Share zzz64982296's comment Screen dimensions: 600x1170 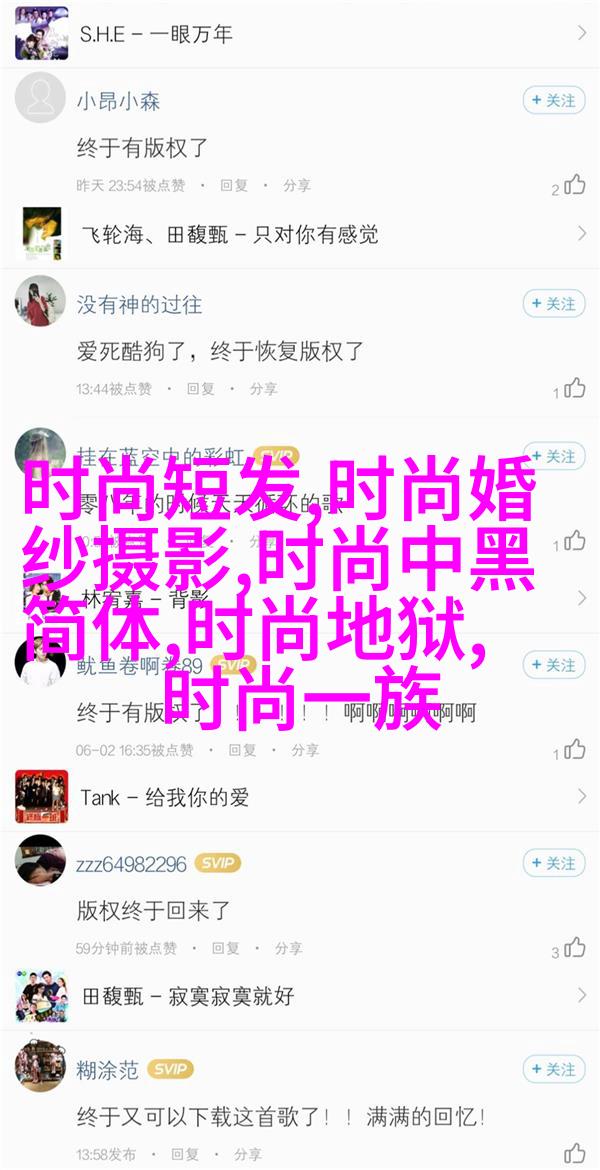point(288,948)
